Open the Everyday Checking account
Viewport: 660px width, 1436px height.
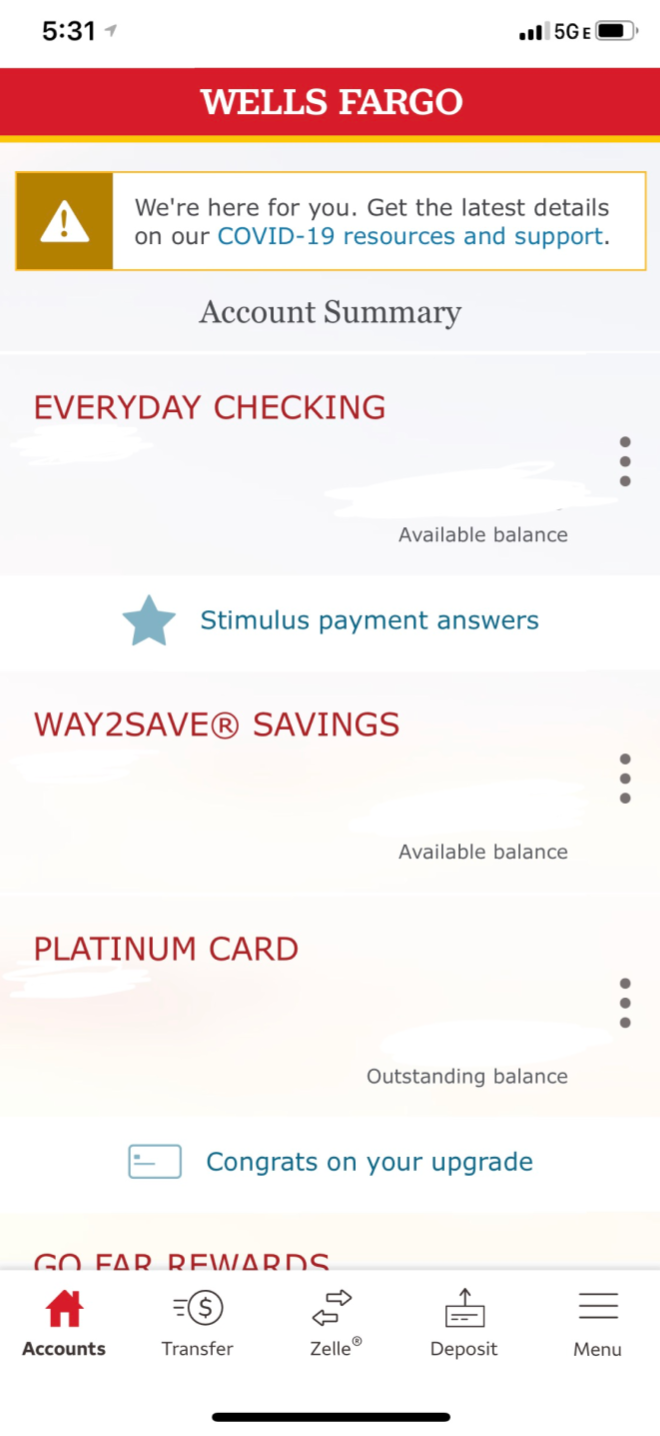click(209, 408)
